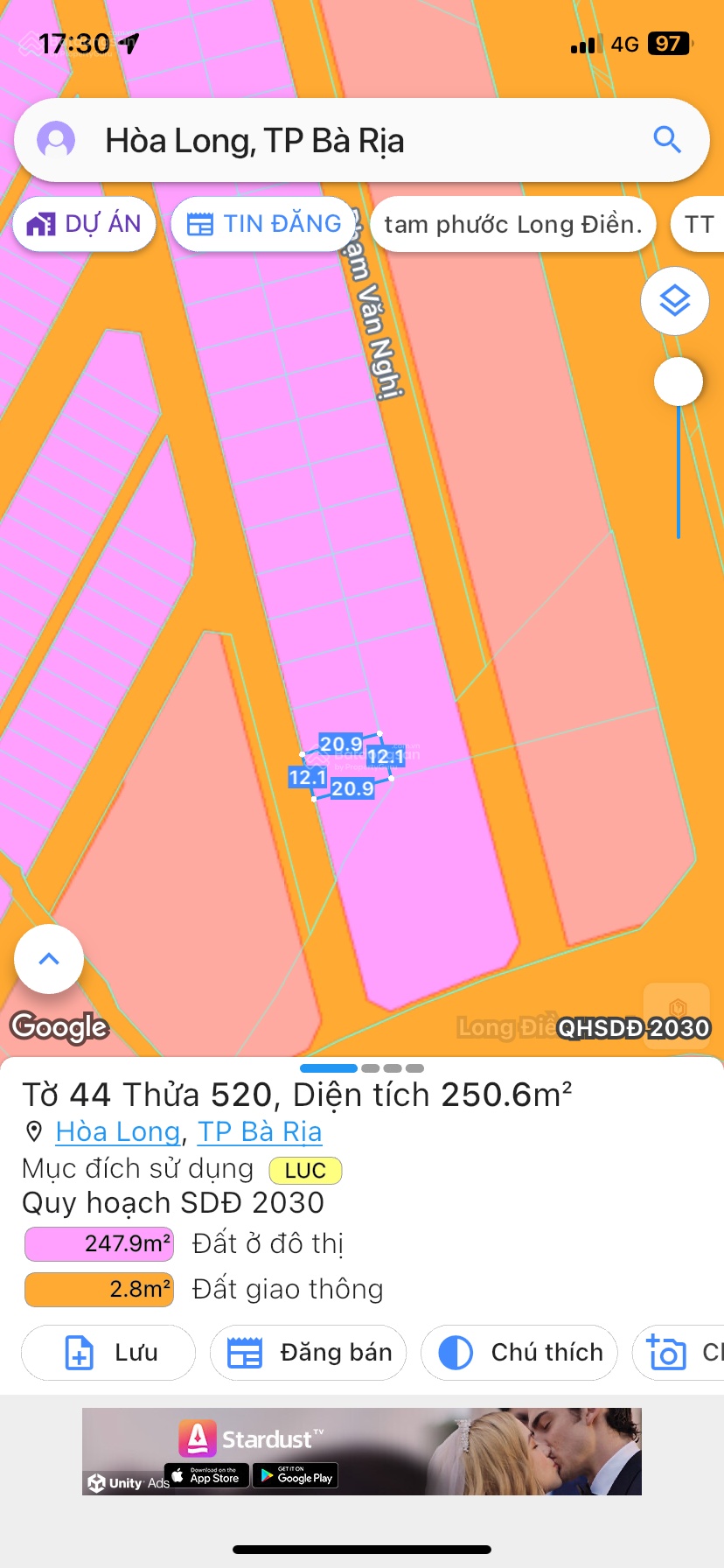Tap the Đăng bán button
Viewport: 724px width, 1568px height.
(309, 1353)
